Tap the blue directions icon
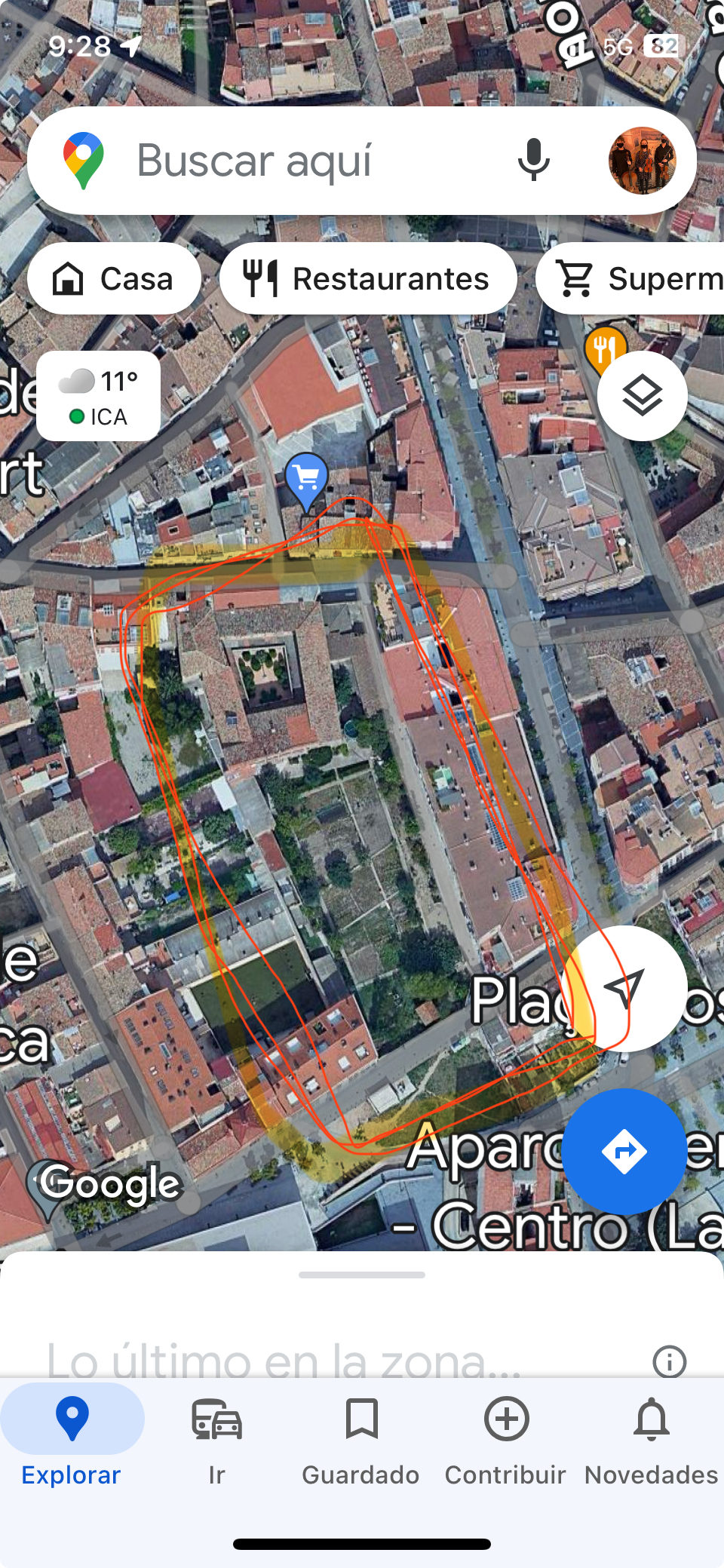Screen dimensions: 724x1568 [x=624, y=1151]
